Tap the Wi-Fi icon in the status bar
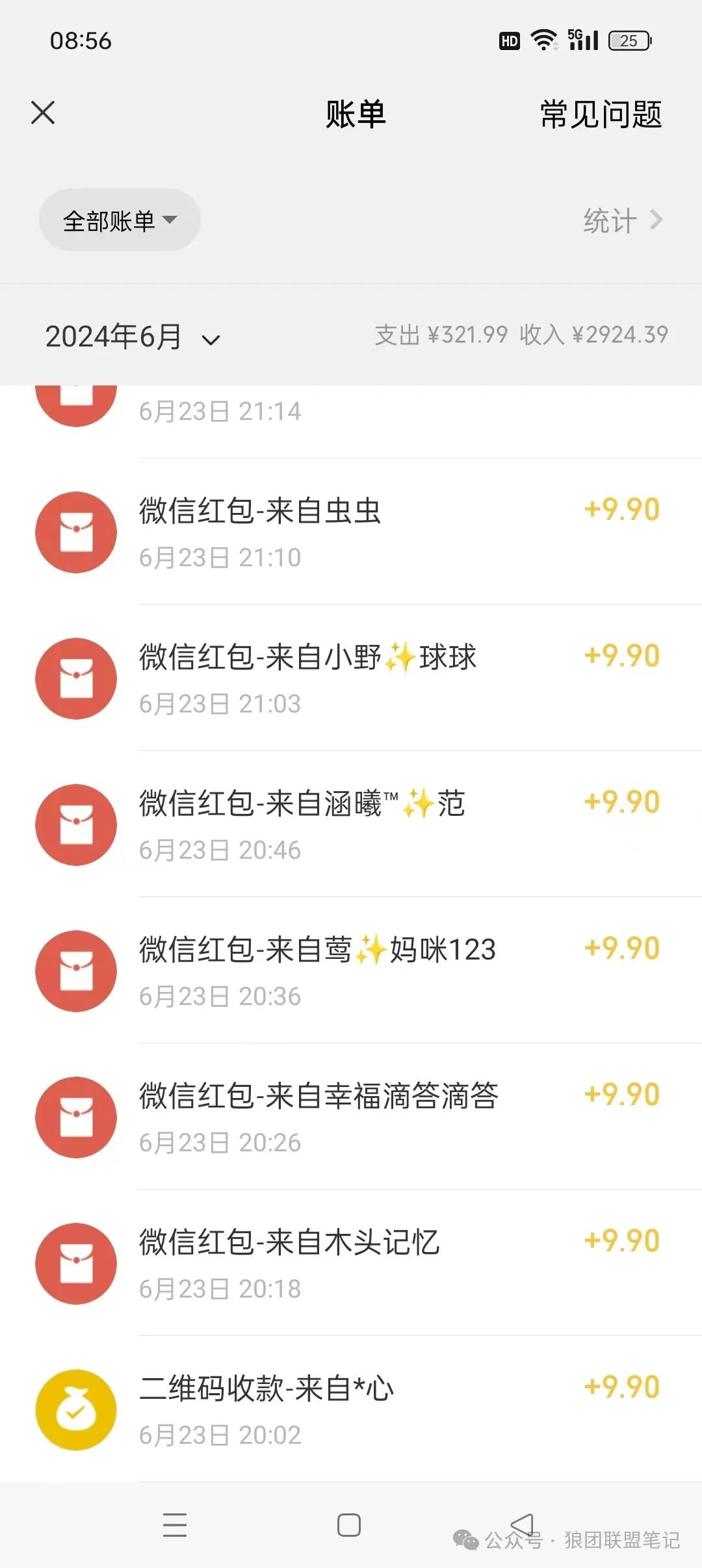The height and width of the screenshot is (1568, 702). (x=545, y=40)
